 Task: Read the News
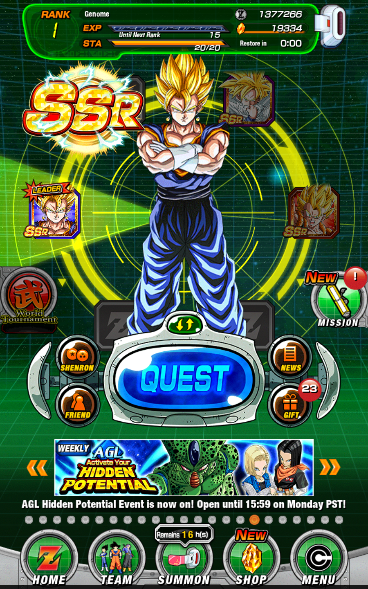(x=290, y=357)
